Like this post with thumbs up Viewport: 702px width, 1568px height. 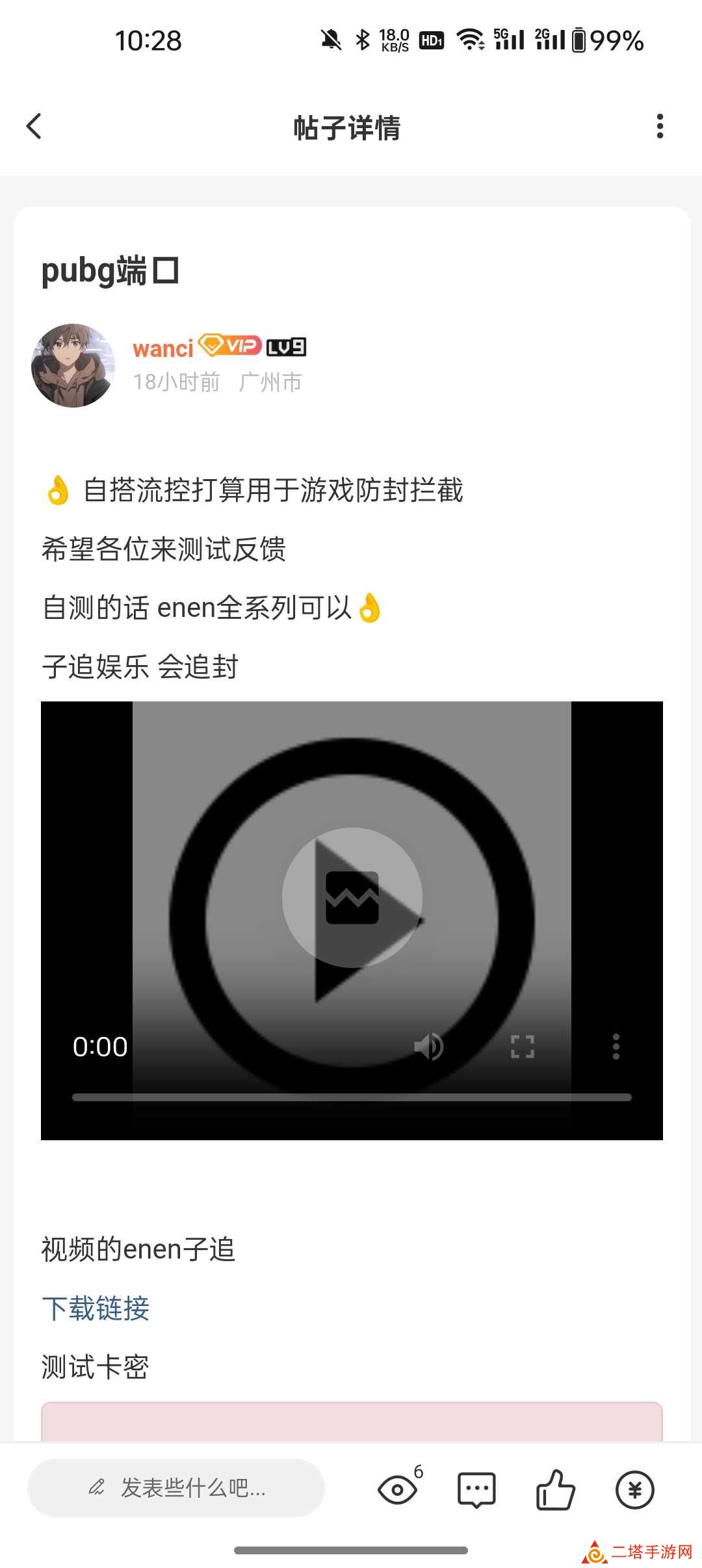pos(555,1489)
